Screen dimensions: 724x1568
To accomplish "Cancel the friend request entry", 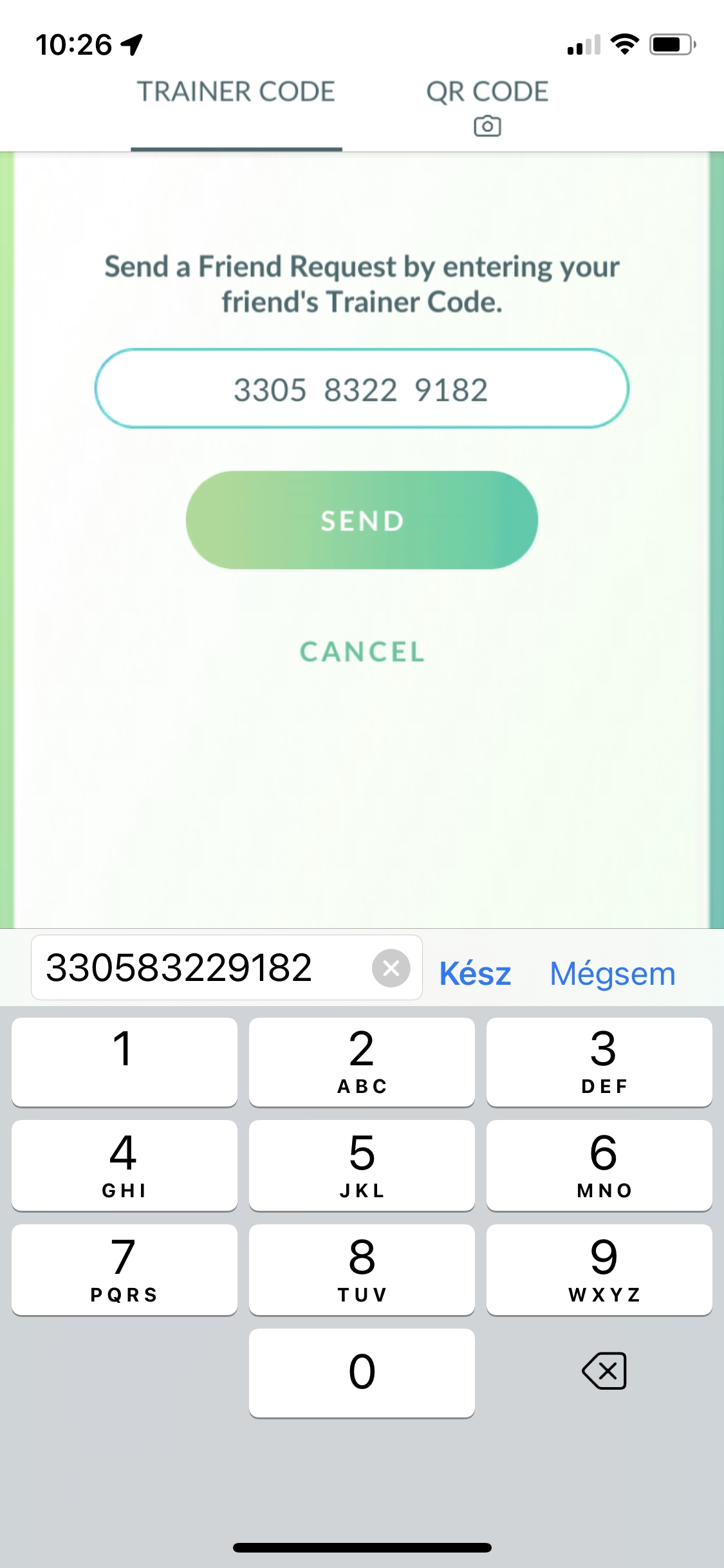I will pyautogui.click(x=362, y=651).
